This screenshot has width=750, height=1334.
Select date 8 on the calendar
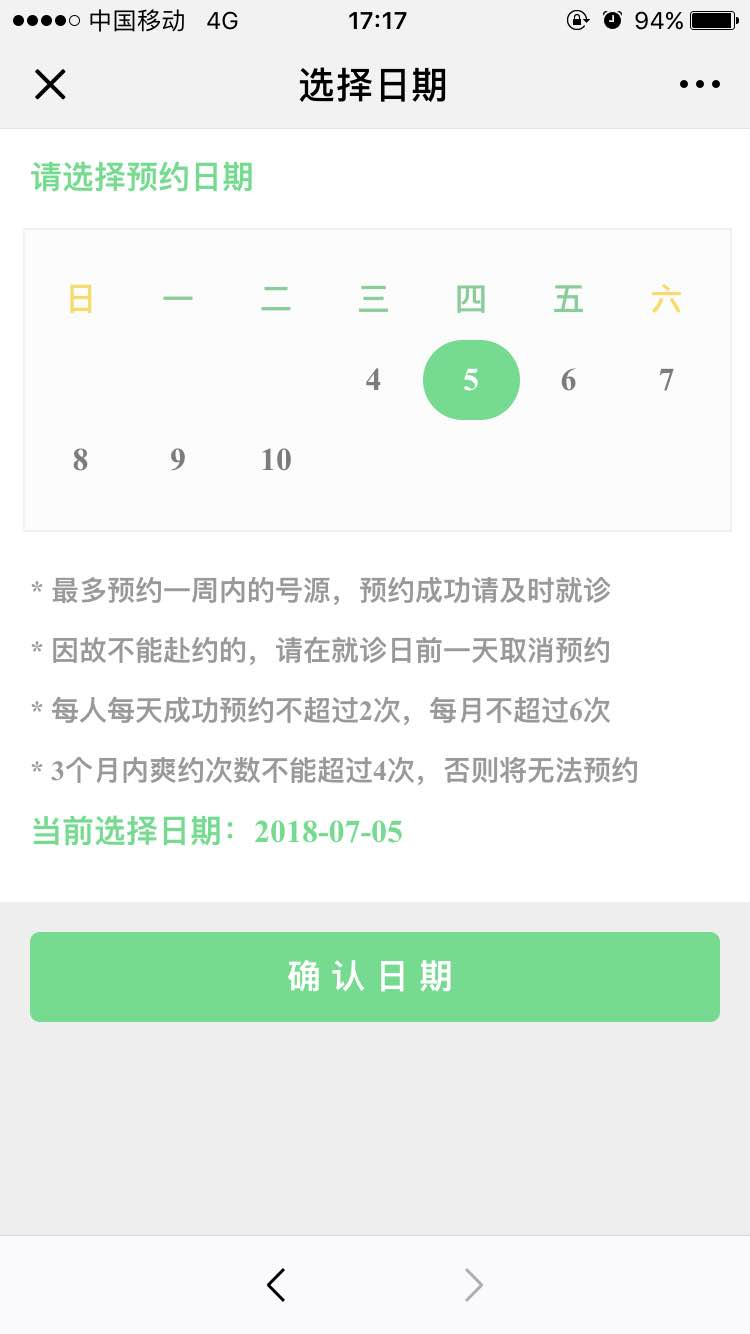pos(80,460)
